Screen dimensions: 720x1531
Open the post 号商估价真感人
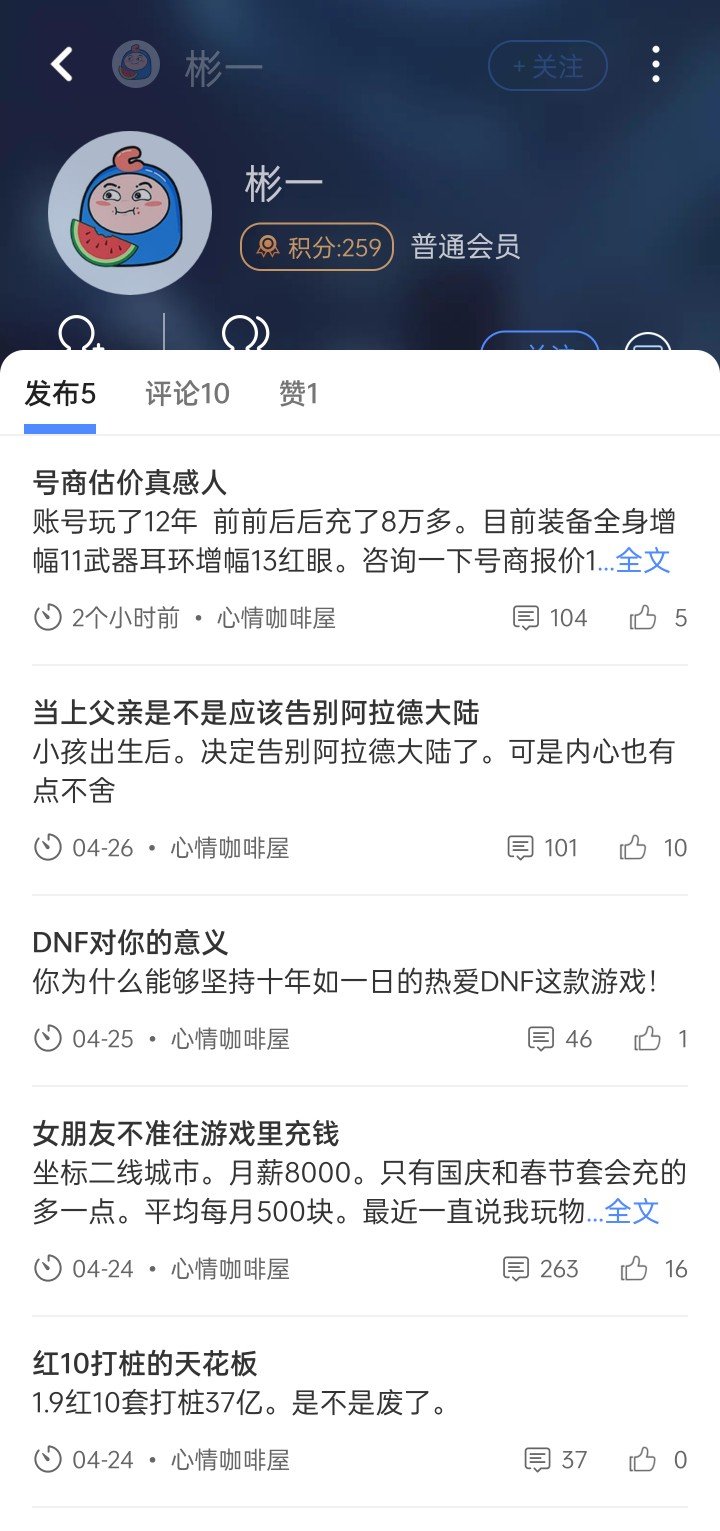click(130, 483)
